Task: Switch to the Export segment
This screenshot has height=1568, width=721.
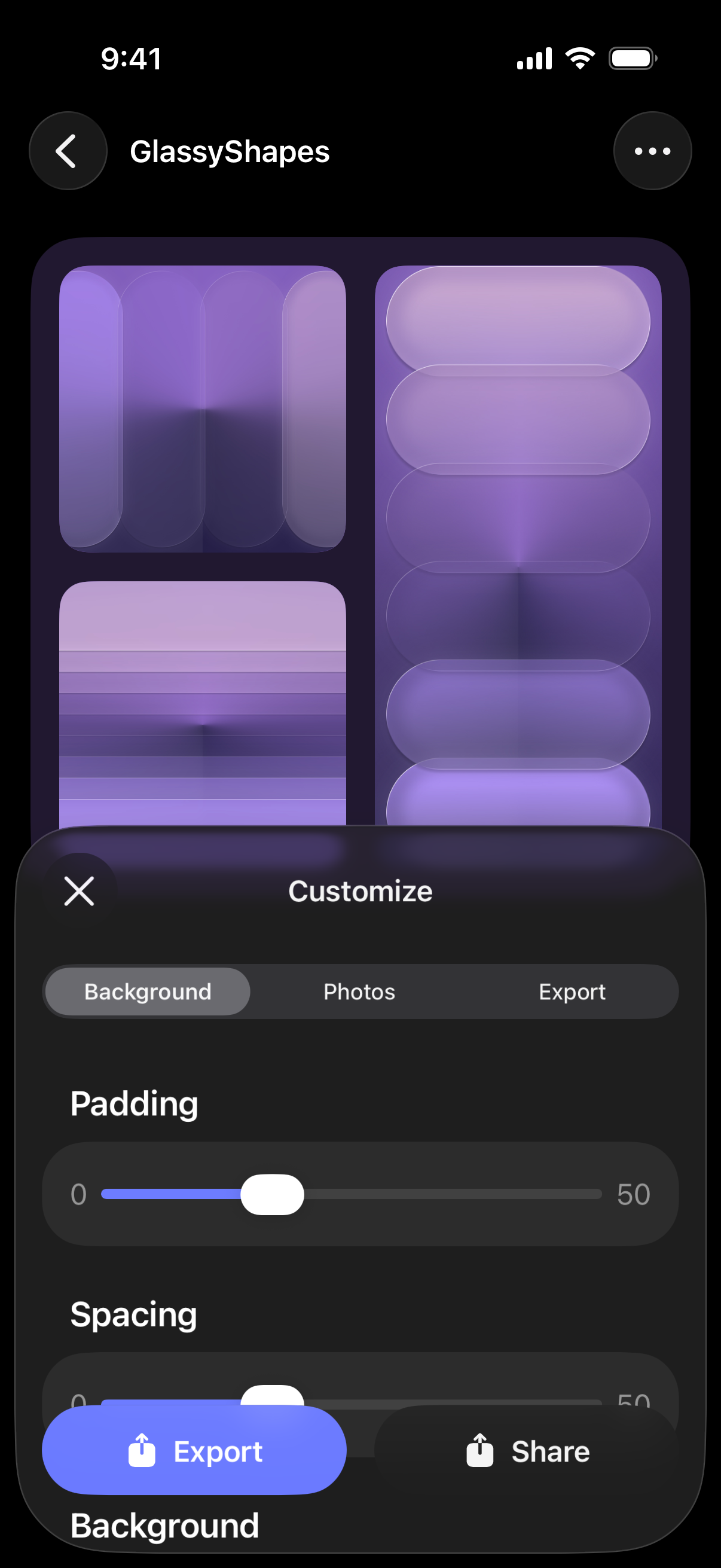Action: pos(572,992)
